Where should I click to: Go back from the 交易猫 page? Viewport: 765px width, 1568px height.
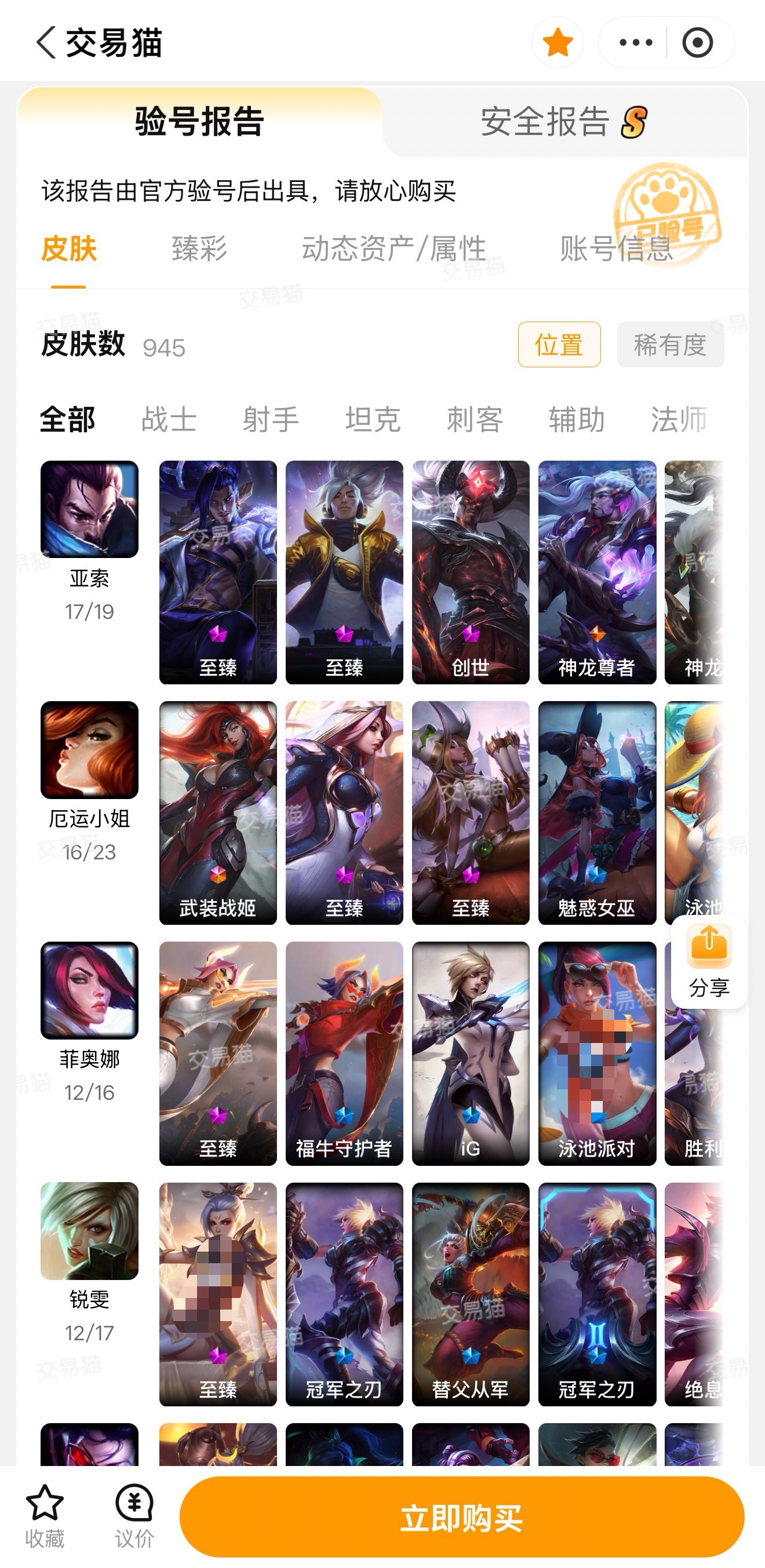pyautogui.click(x=46, y=43)
